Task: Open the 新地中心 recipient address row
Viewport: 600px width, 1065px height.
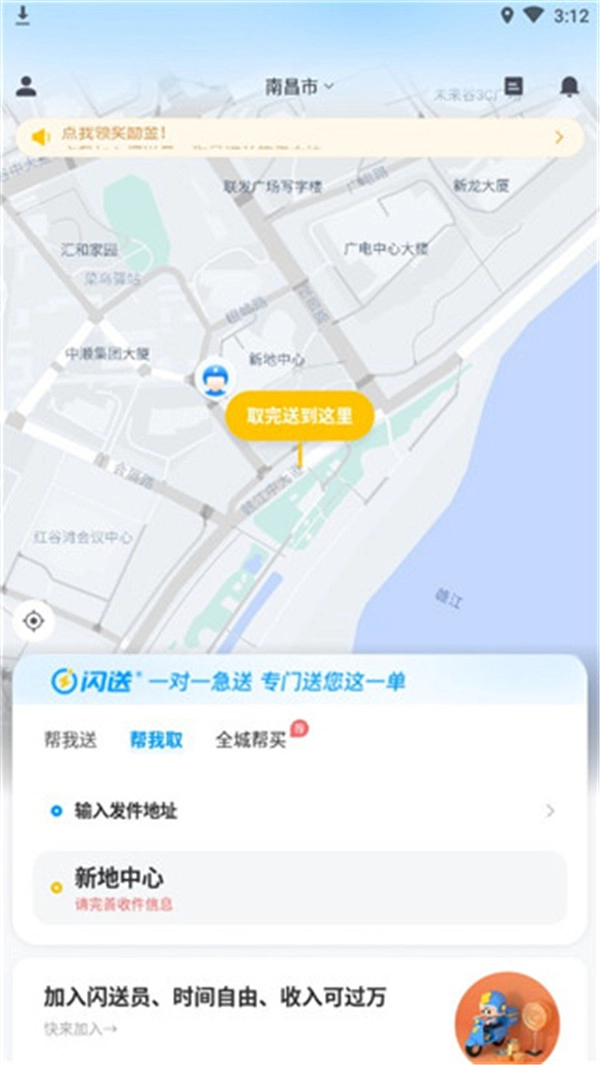Action: [x=299, y=887]
